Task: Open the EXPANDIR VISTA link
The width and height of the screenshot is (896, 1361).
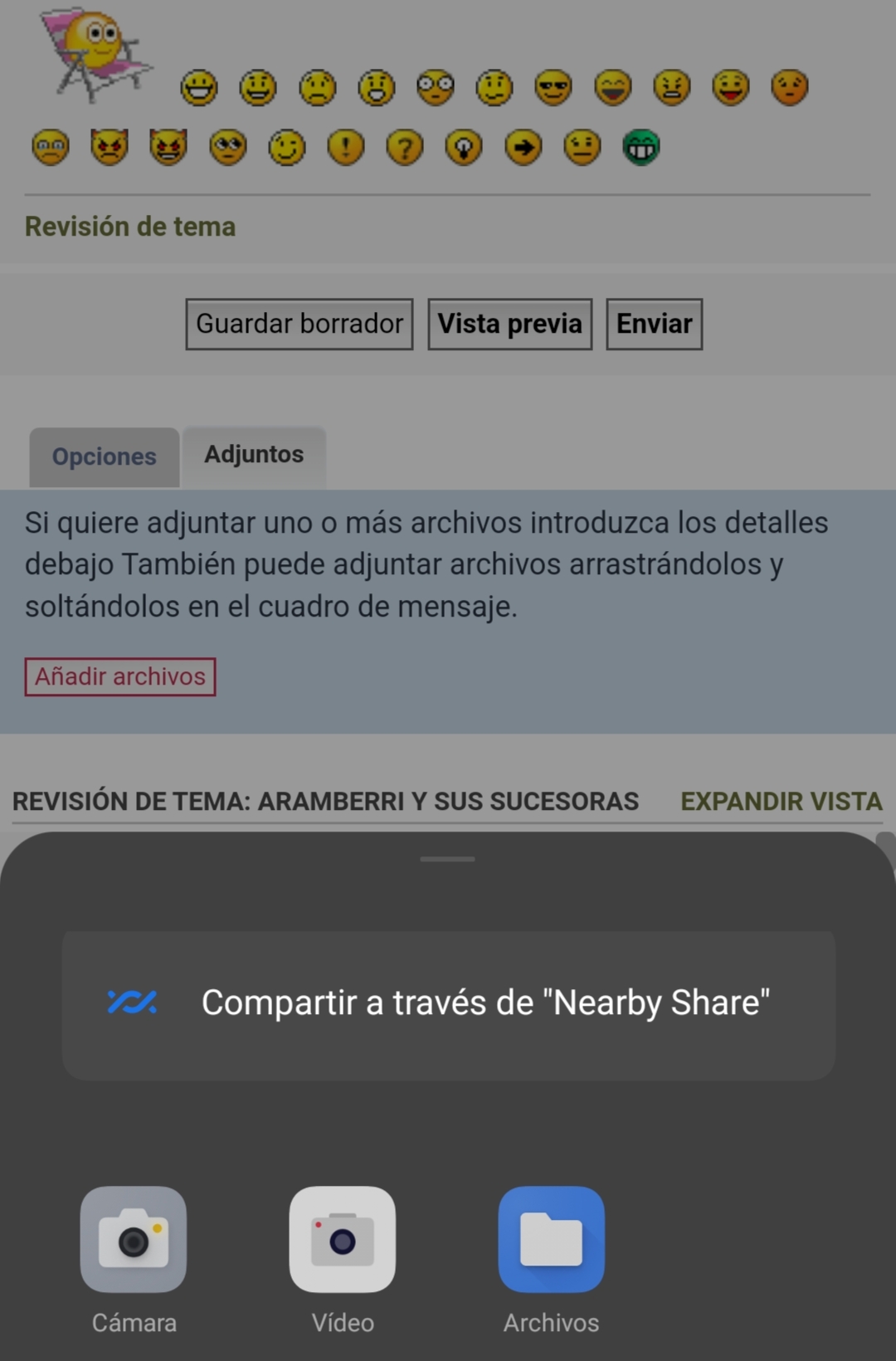Action: 781,801
